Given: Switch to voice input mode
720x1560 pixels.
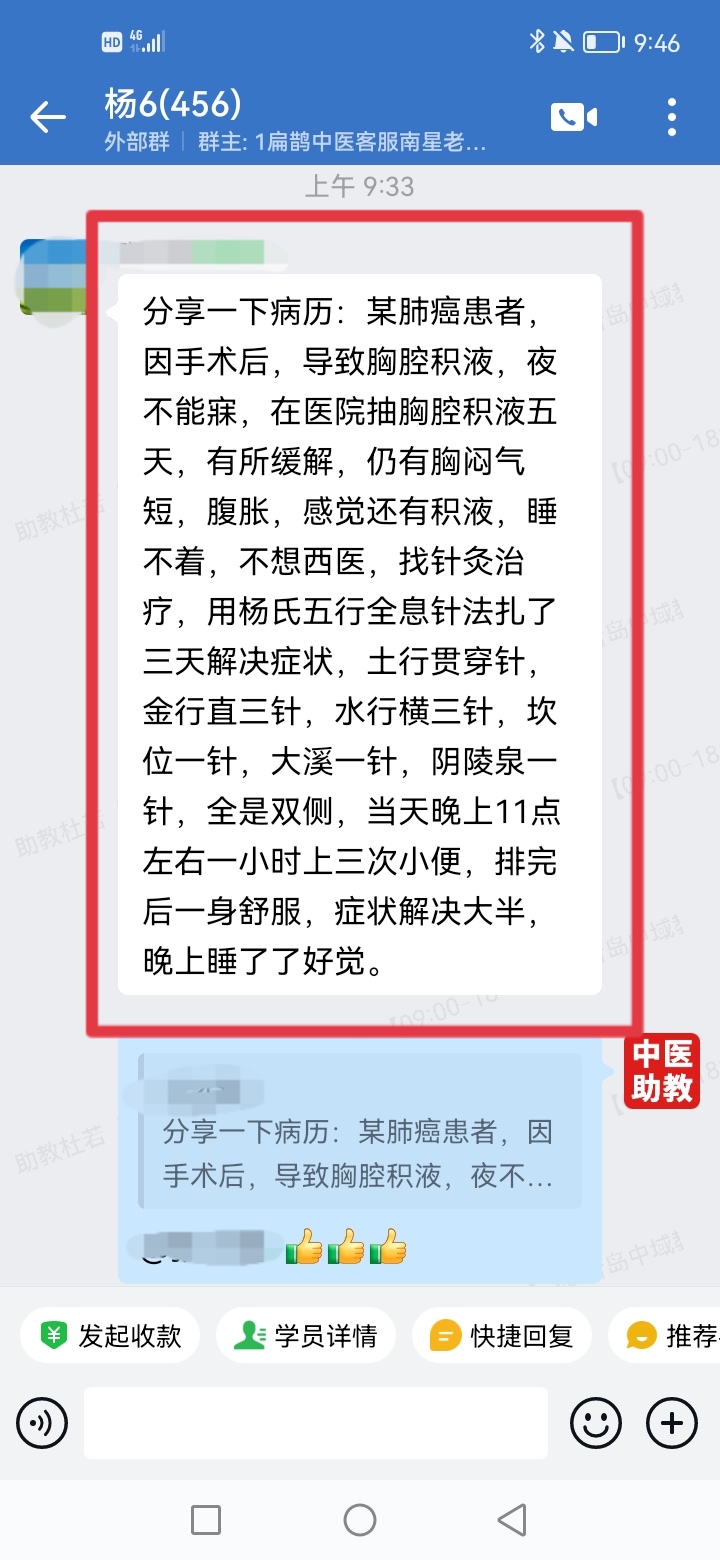Looking at the screenshot, I should 42,1422.
